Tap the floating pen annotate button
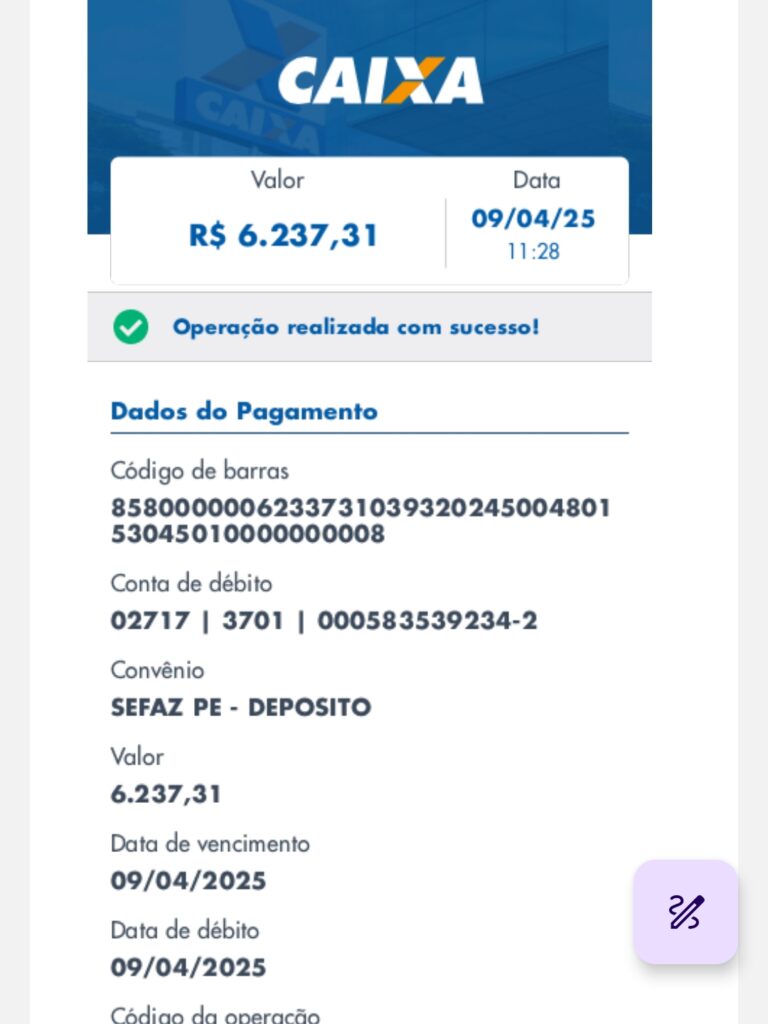 [x=686, y=912]
